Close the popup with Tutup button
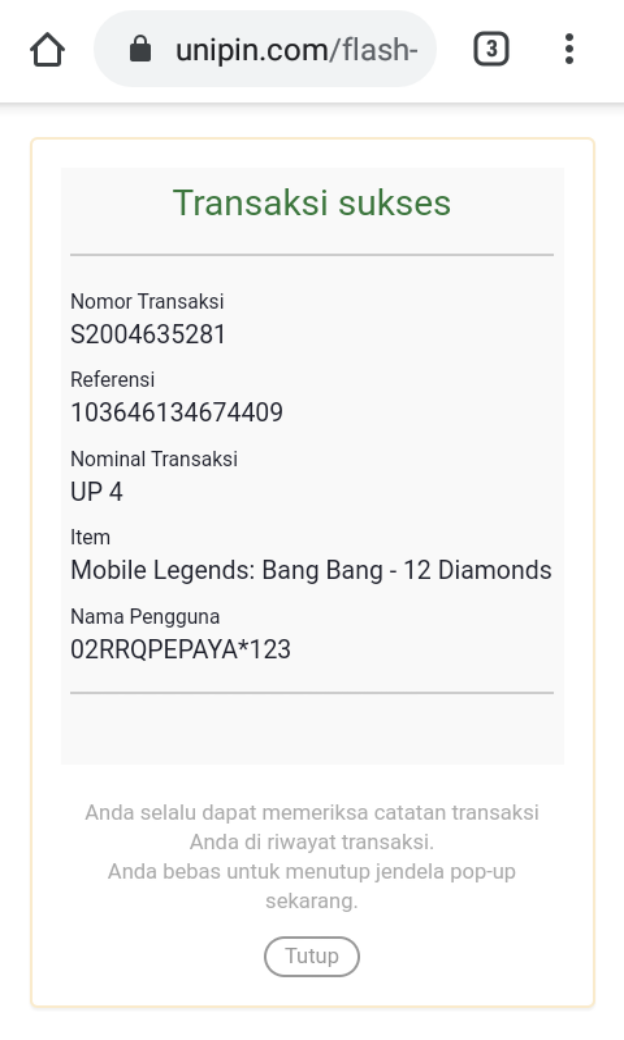Image resolution: width=624 pixels, height=1040 pixels. pos(312,956)
